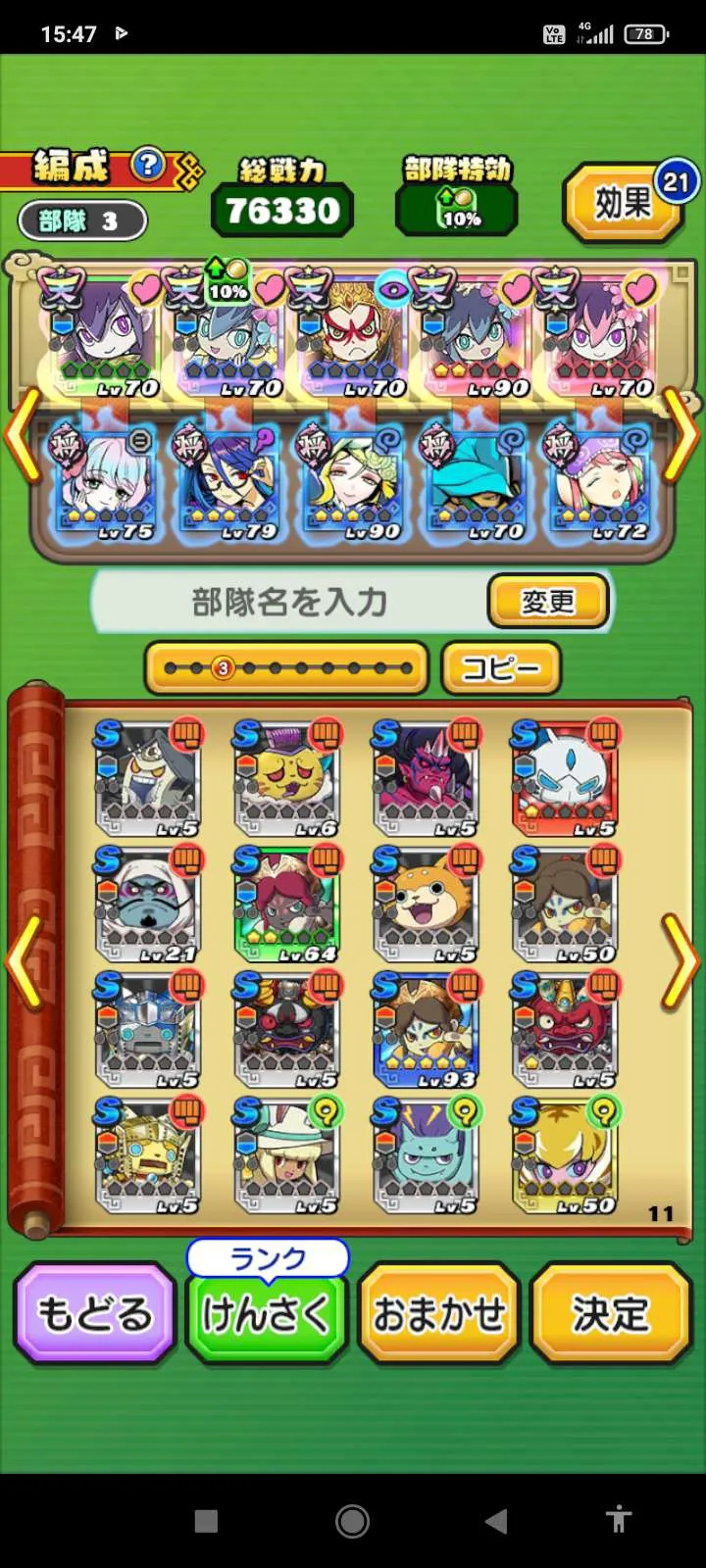The image size is (706, 1568).
Task: Open the 編成 help question mark
Action: (147, 165)
